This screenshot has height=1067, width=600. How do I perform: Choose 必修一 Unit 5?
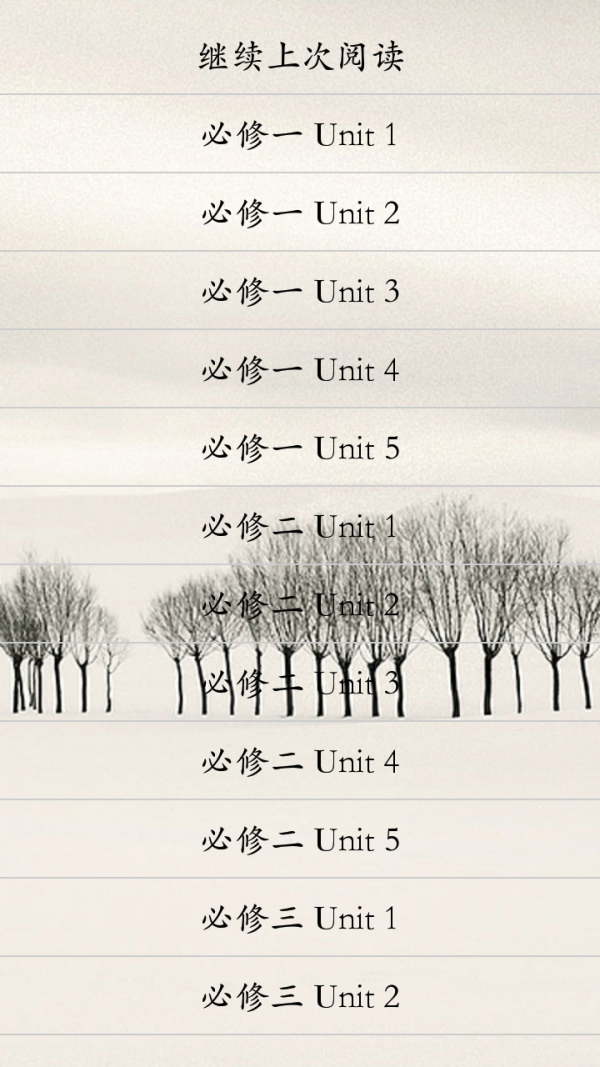click(300, 448)
